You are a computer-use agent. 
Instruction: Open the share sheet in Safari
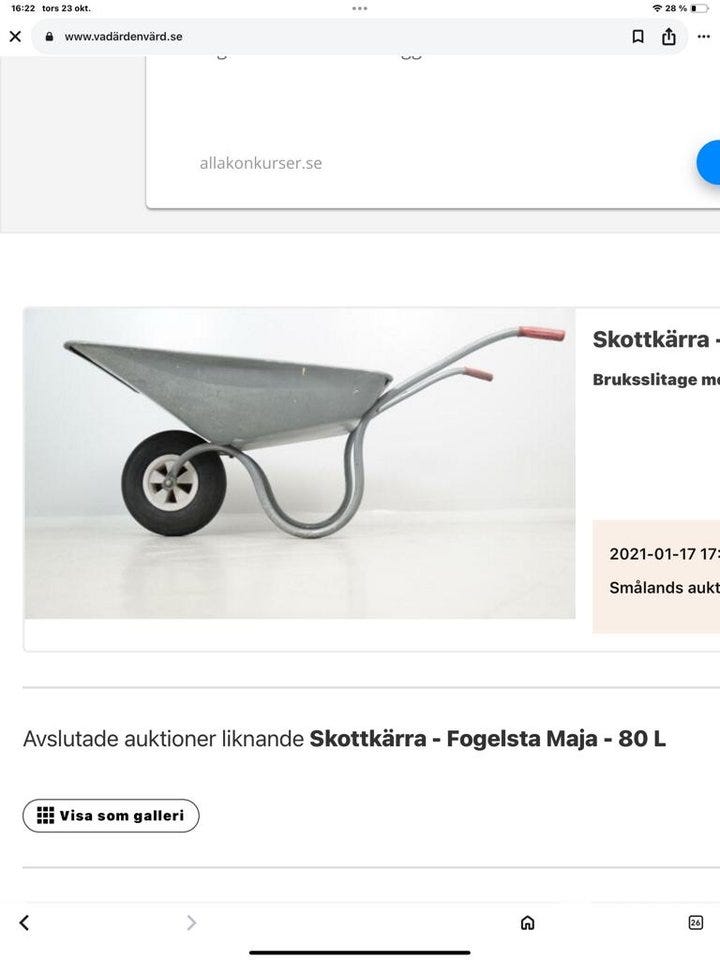point(668,36)
